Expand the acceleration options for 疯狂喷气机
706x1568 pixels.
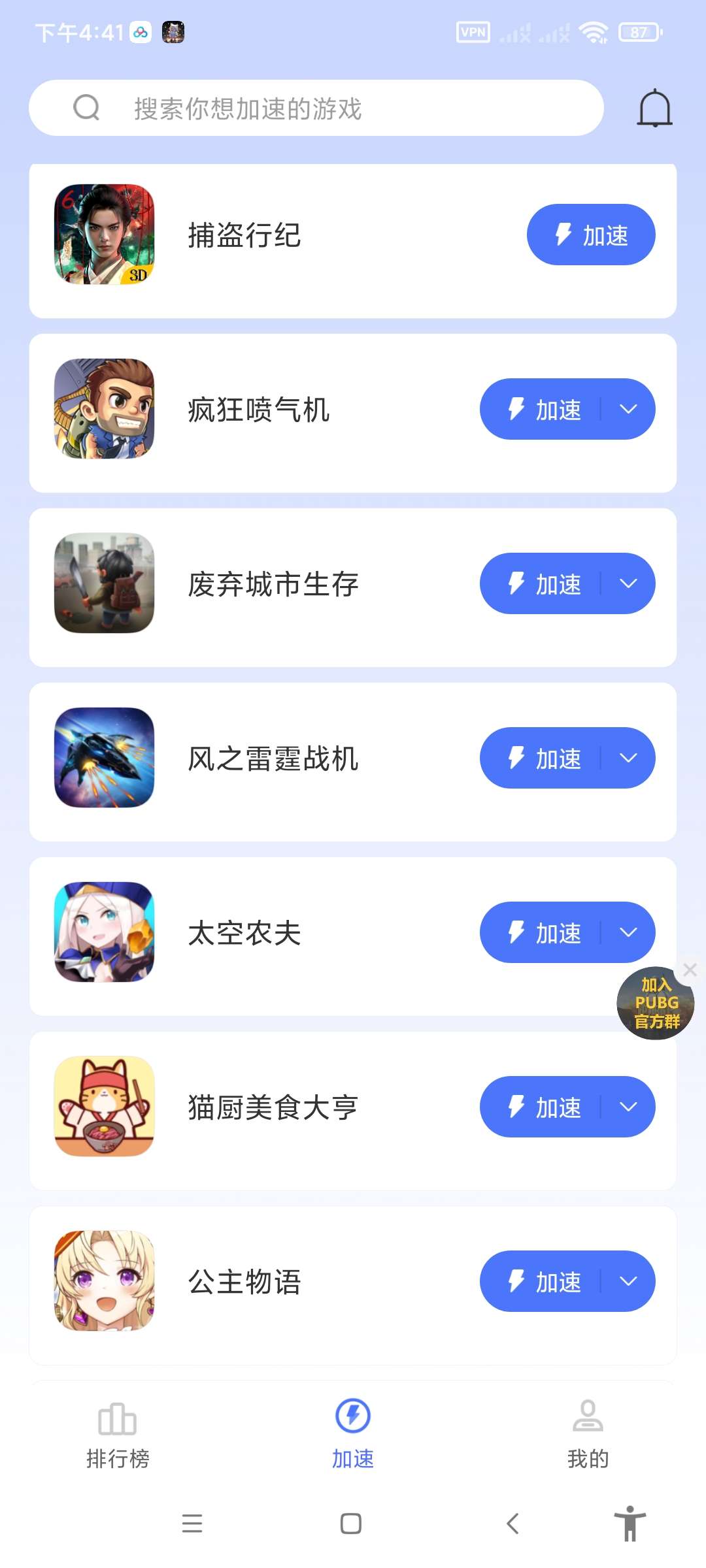(628, 410)
